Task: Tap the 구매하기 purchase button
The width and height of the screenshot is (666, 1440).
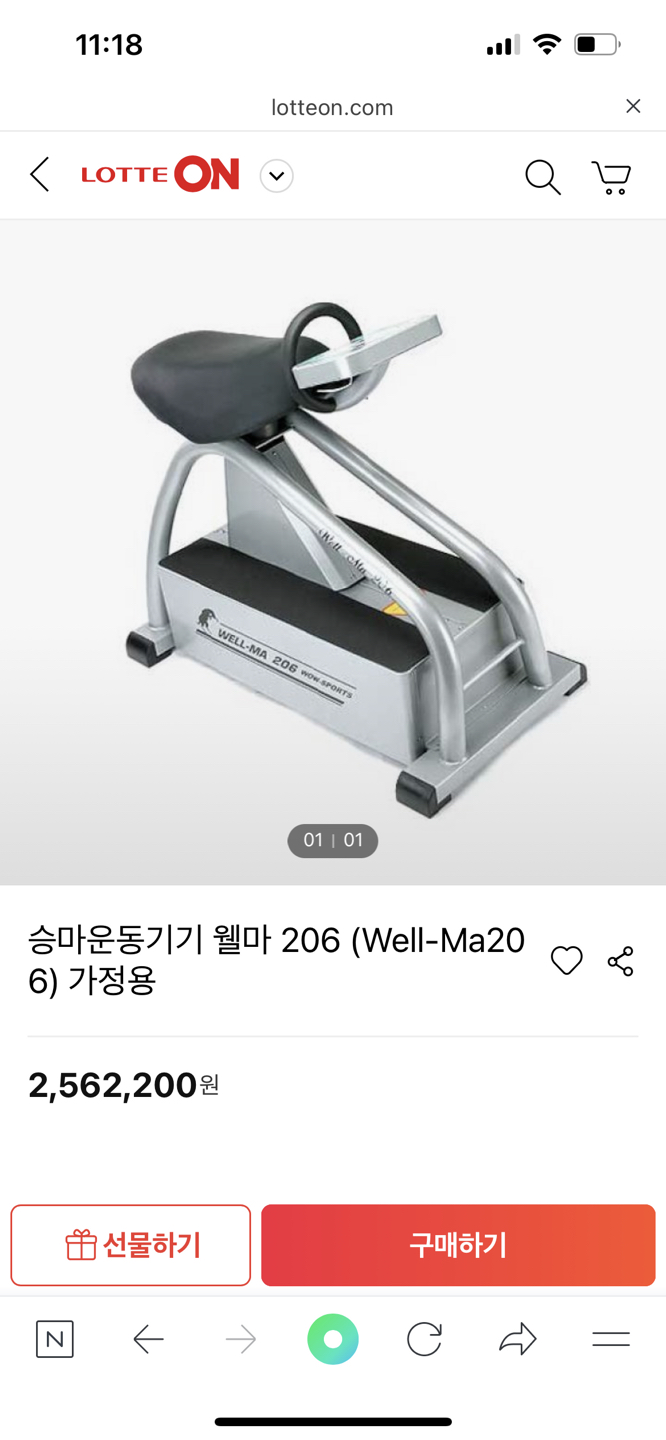Action: click(458, 1245)
